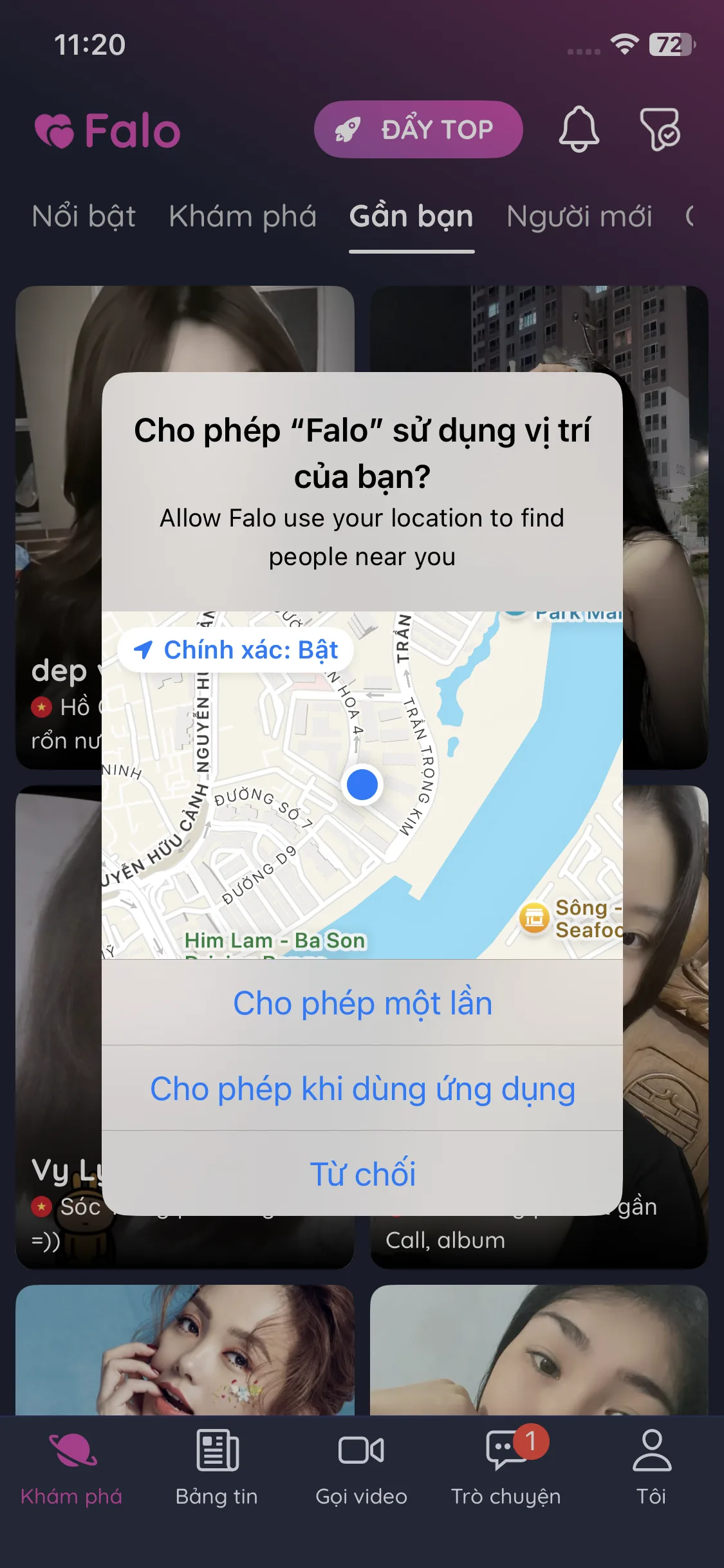Viewport: 724px width, 1568px height.
Task: Open the filter icon
Action: [x=660, y=129]
